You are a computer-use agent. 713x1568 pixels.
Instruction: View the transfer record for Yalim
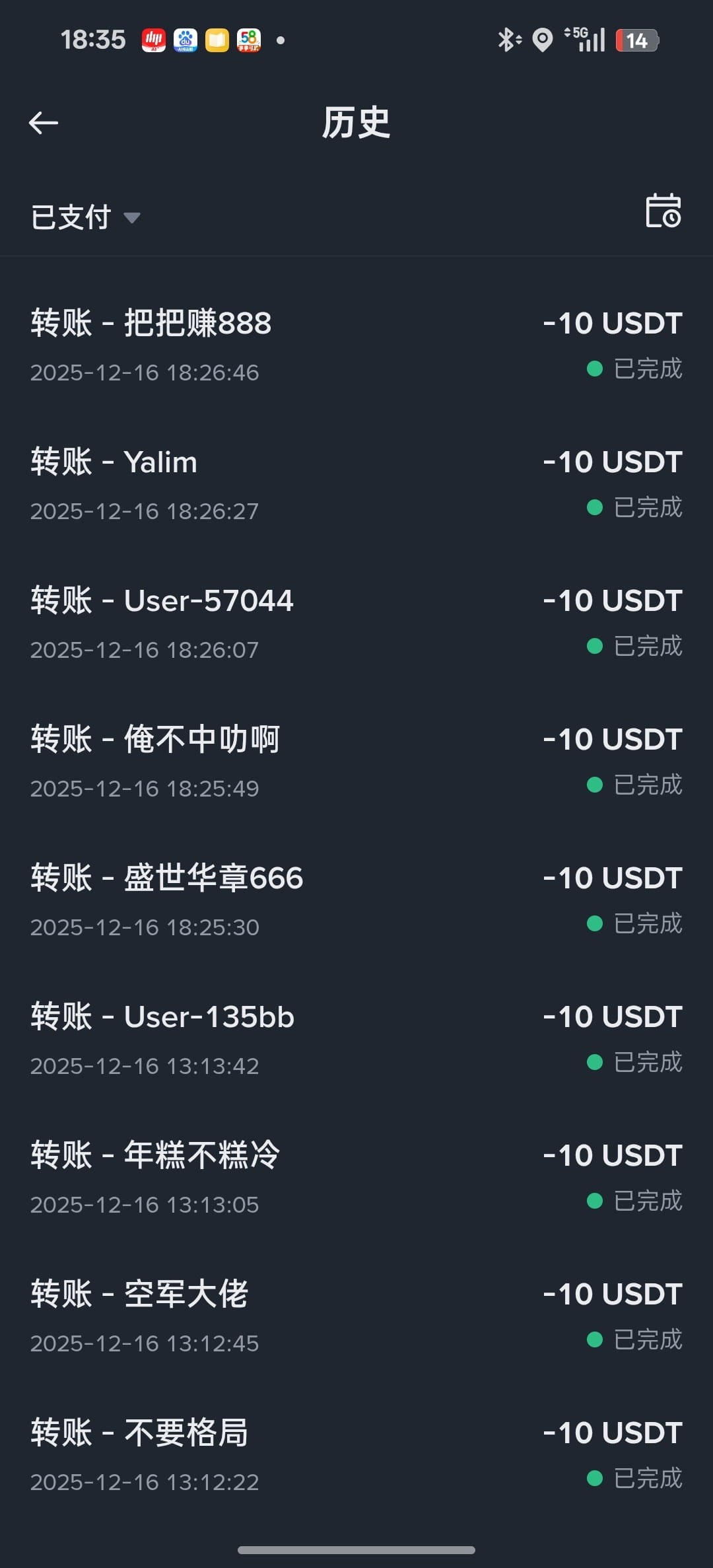356,484
